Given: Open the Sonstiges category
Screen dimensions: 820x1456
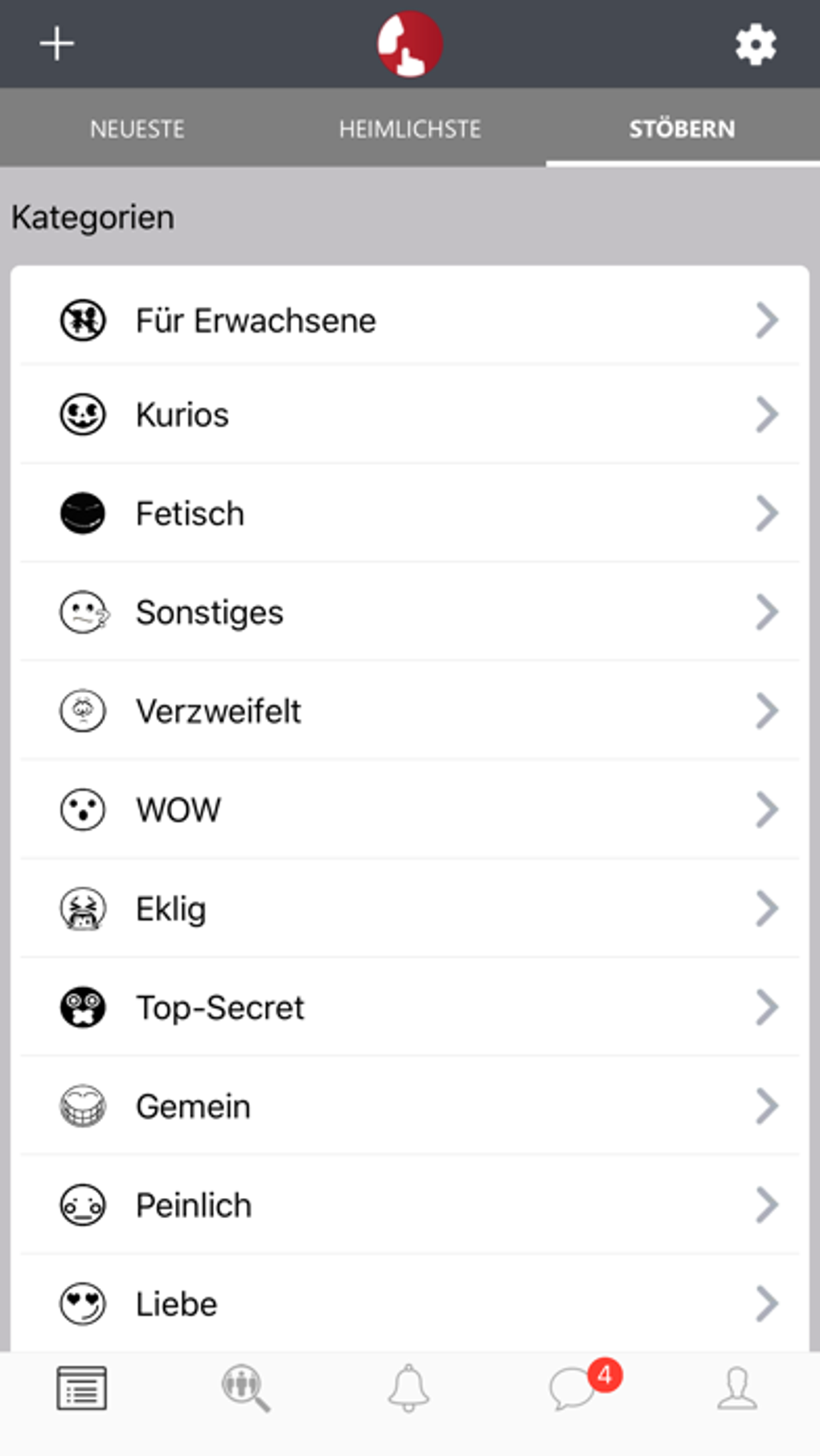Looking at the screenshot, I should (410, 613).
